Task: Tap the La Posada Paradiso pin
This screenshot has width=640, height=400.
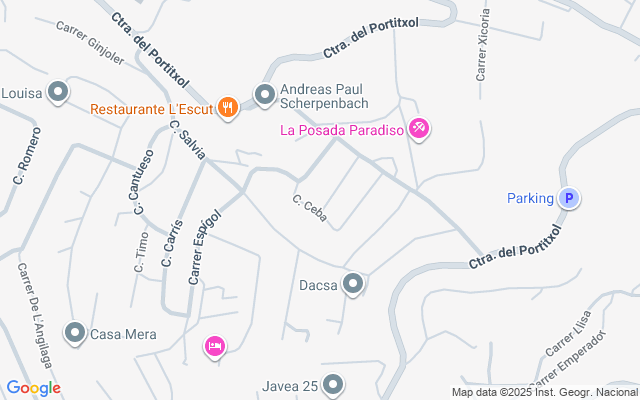Action: point(420,129)
